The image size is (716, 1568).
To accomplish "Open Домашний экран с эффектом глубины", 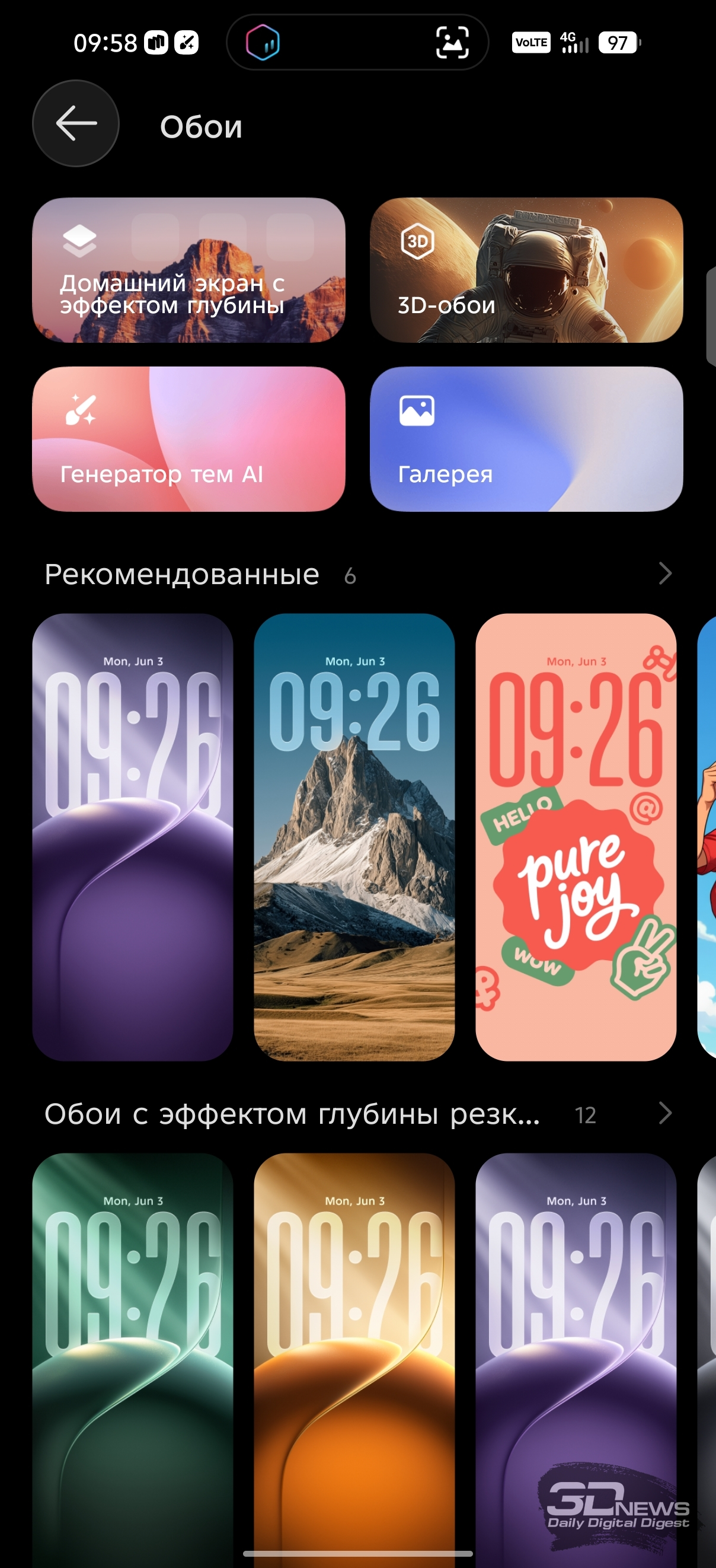I will click(188, 270).
